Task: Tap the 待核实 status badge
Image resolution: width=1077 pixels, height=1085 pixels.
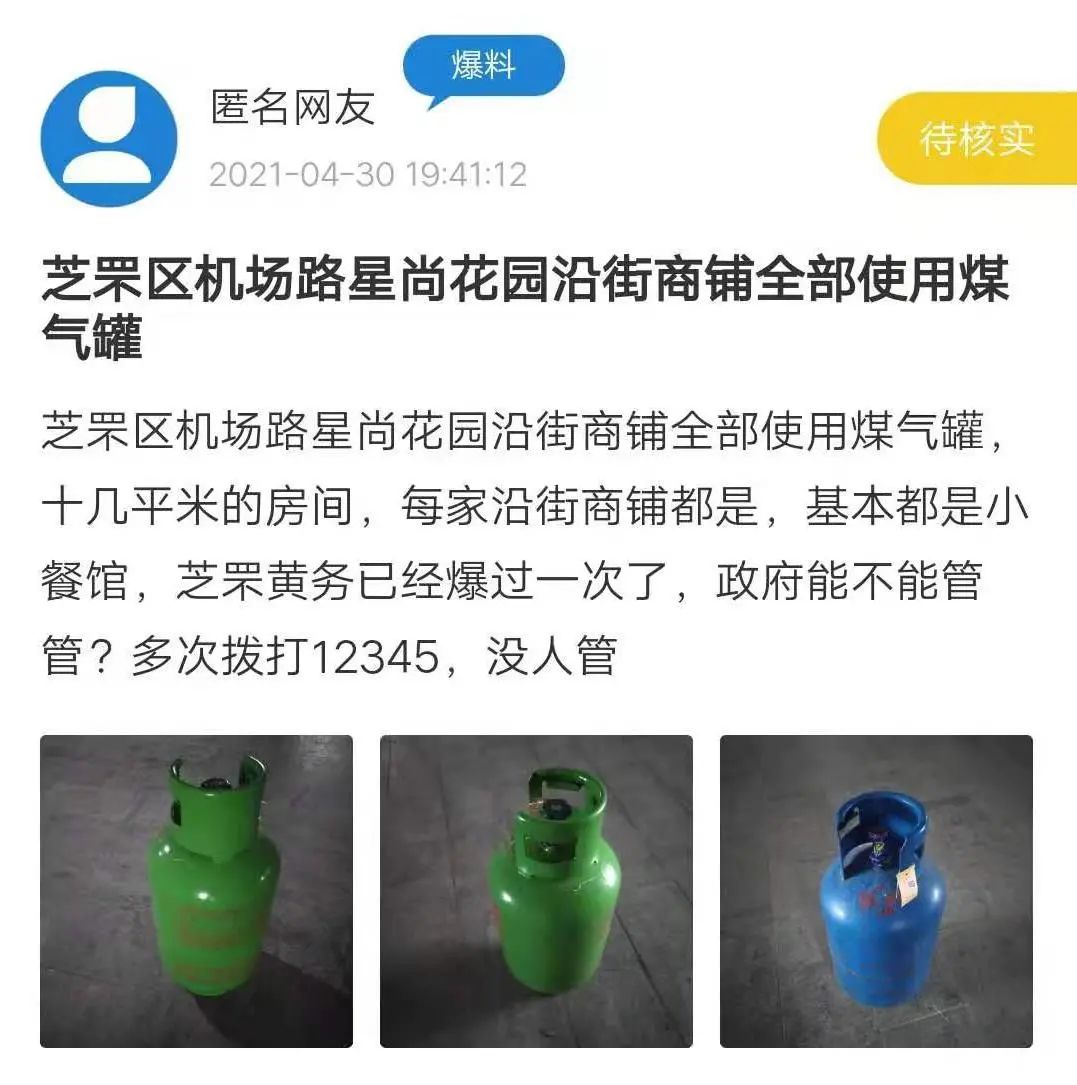Action: pos(977,139)
